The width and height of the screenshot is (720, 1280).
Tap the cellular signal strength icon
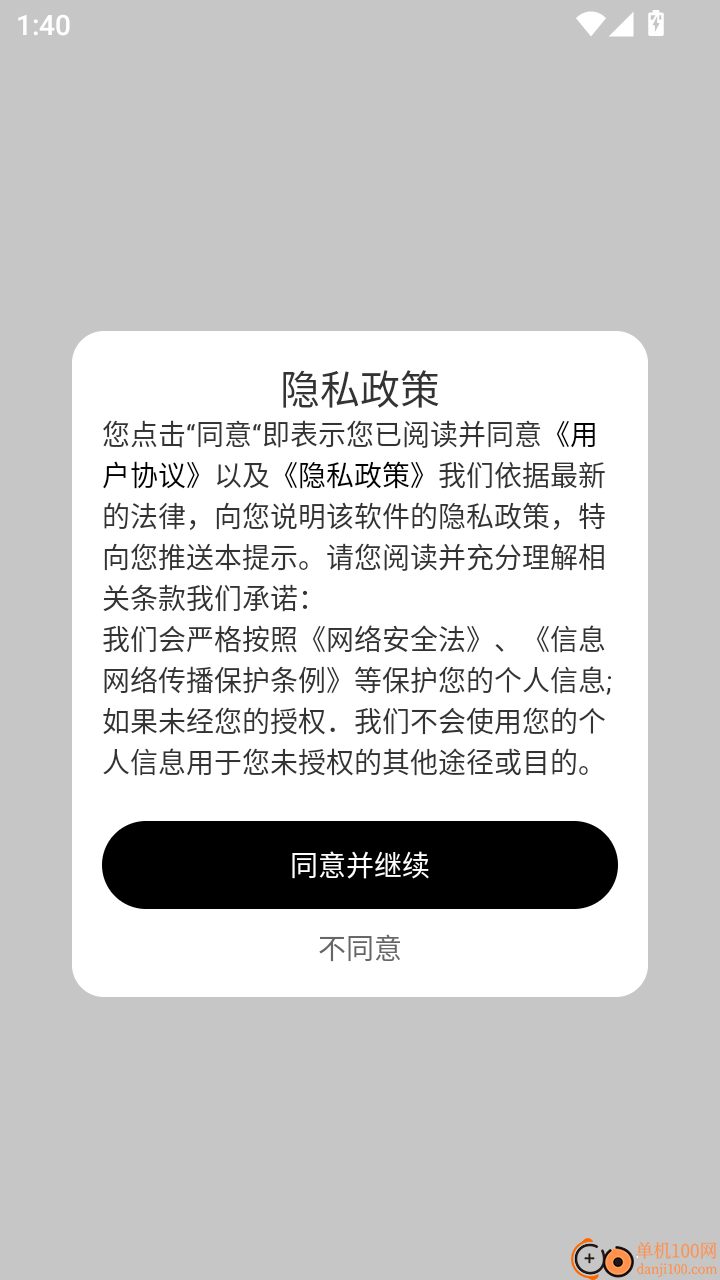click(x=621, y=24)
